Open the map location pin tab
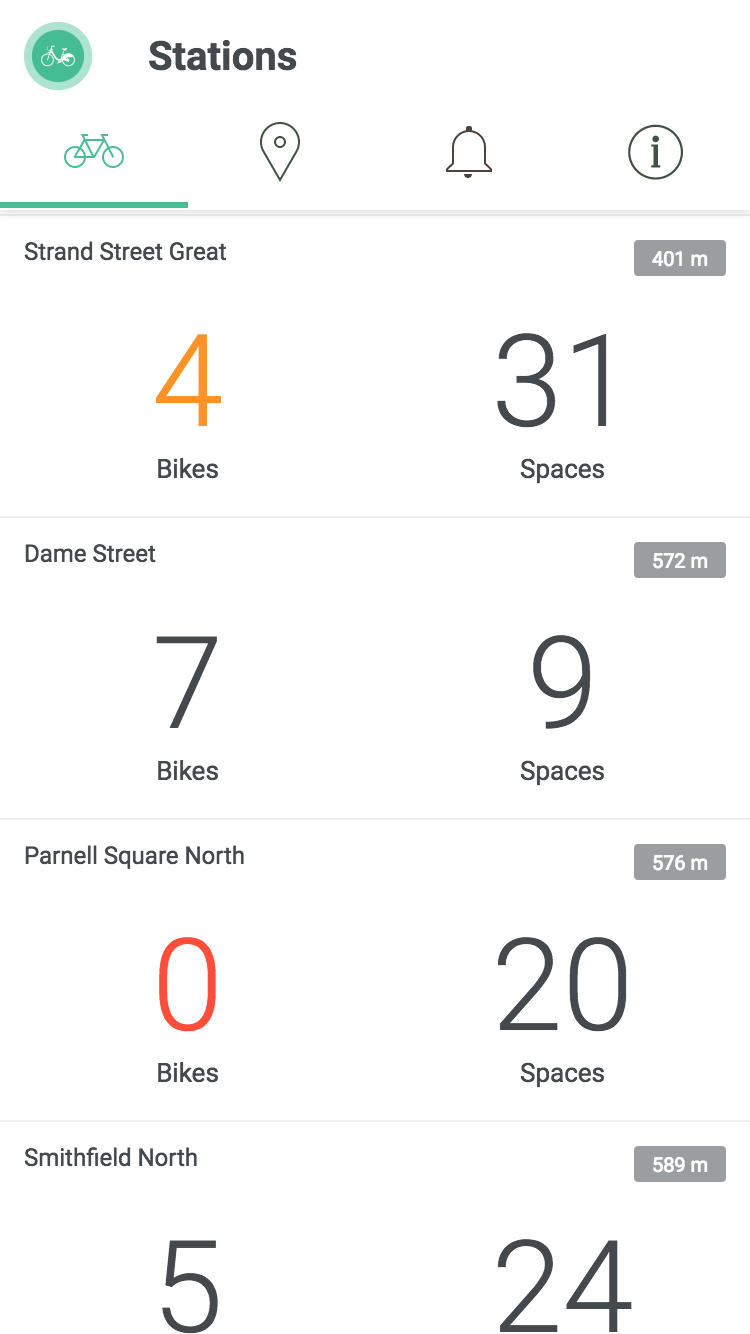The height and width of the screenshot is (1334, 750). pyautogui.click(x=280, y=152)
